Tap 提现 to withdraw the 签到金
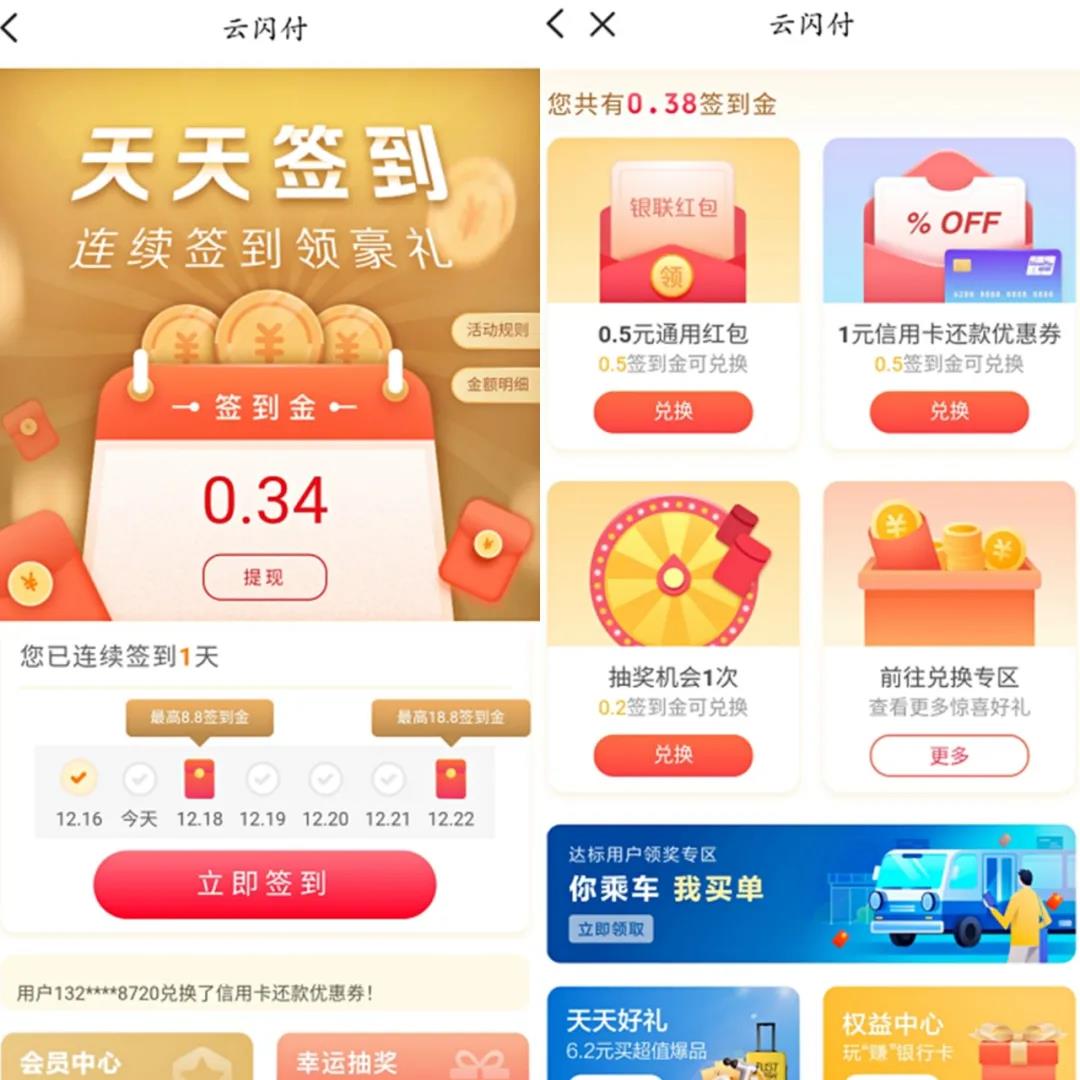This screenshot has width=1080, height=1080. (x=264, y=577)
